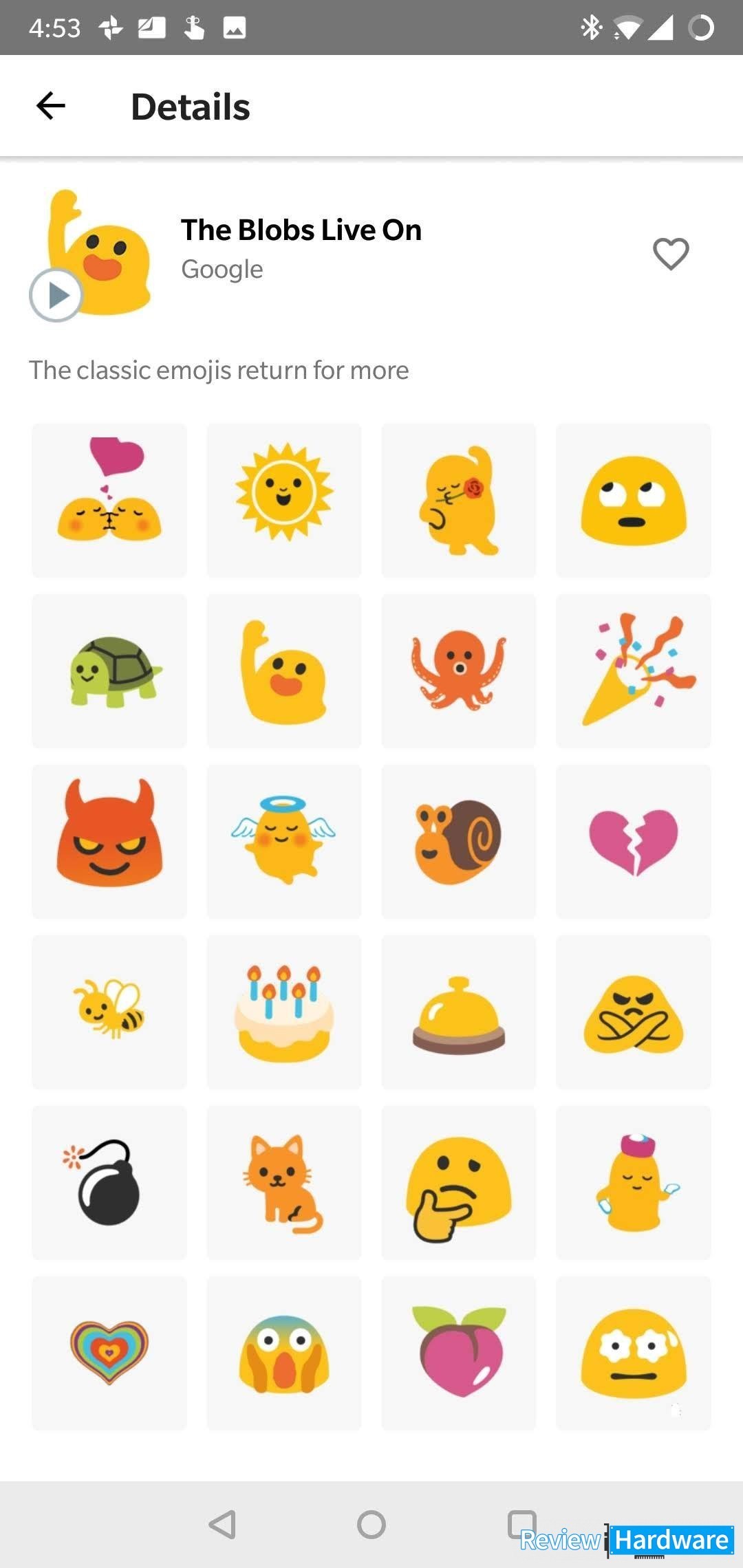
Task: Select the smiling sun sticker
Action: tap(284, 501)
